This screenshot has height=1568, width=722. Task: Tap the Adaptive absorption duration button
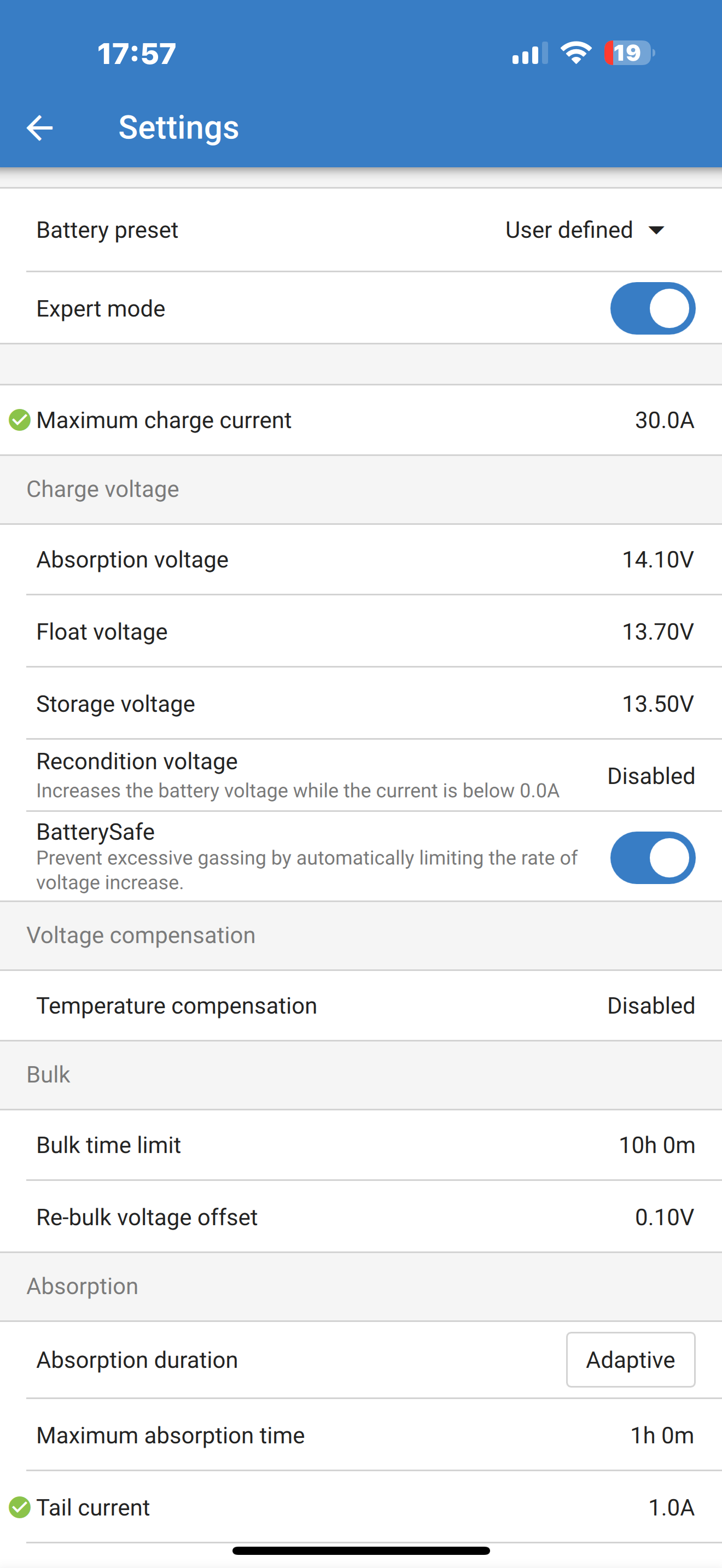click(631, 1360)
